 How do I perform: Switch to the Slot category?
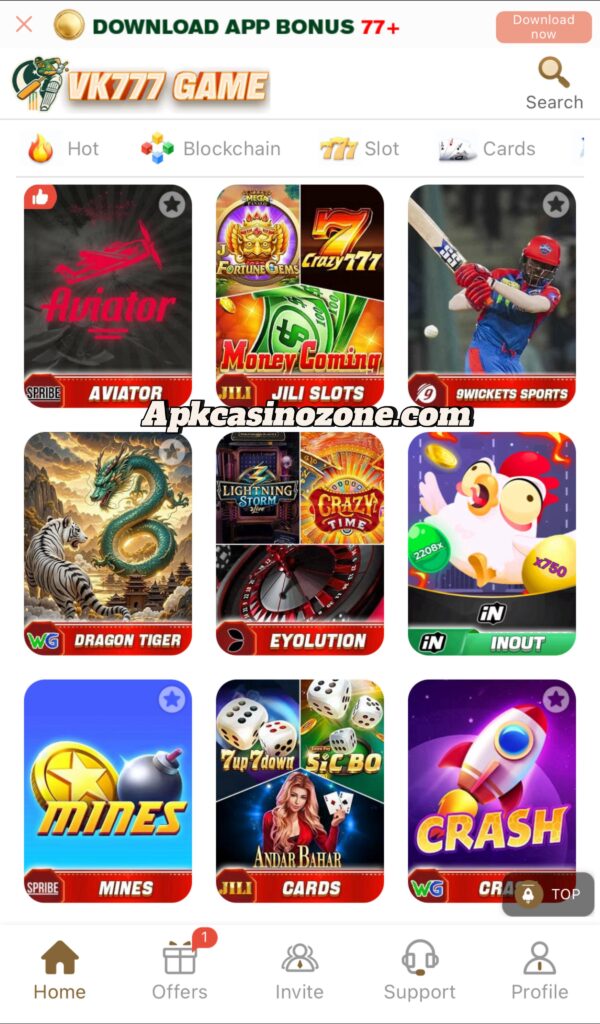[360, 149]
